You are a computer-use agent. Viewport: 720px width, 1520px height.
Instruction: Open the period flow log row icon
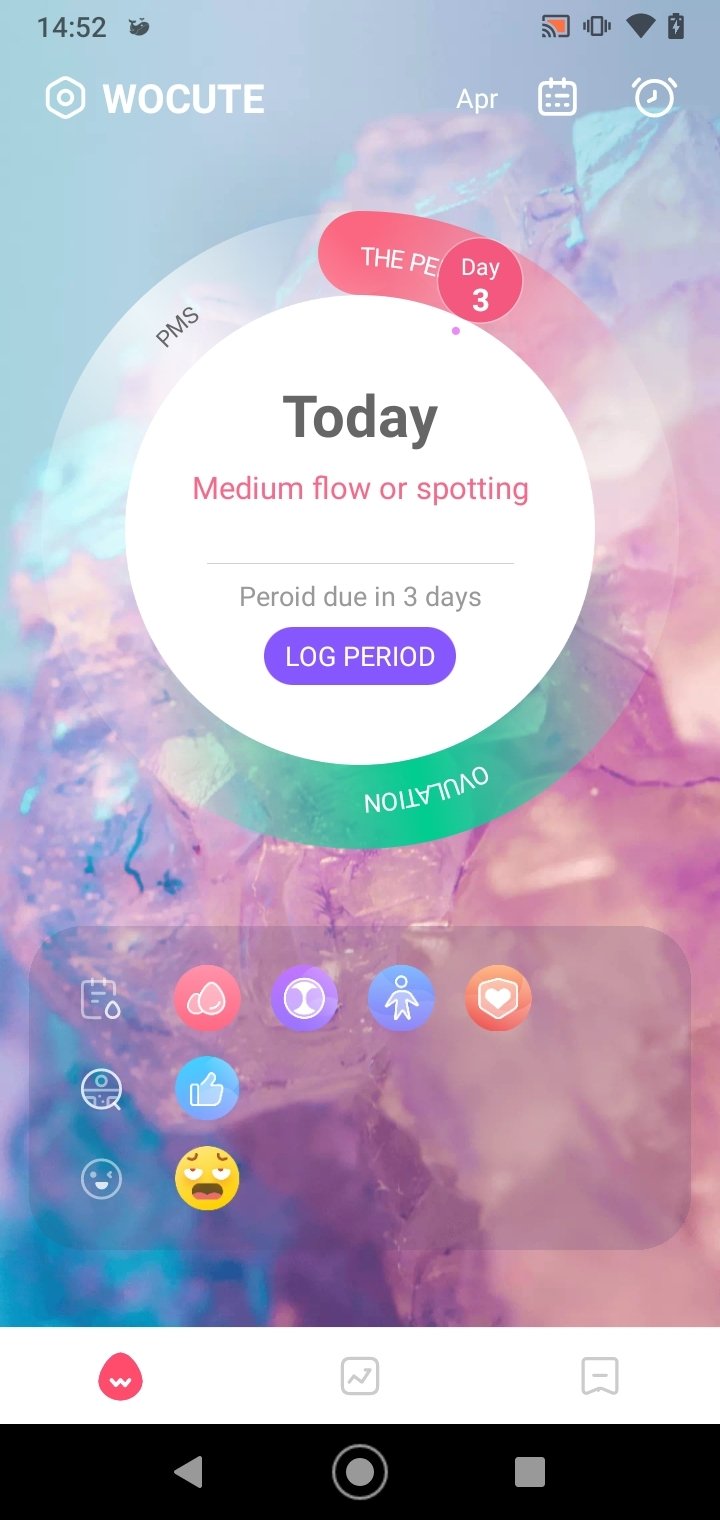click(101, 998)
